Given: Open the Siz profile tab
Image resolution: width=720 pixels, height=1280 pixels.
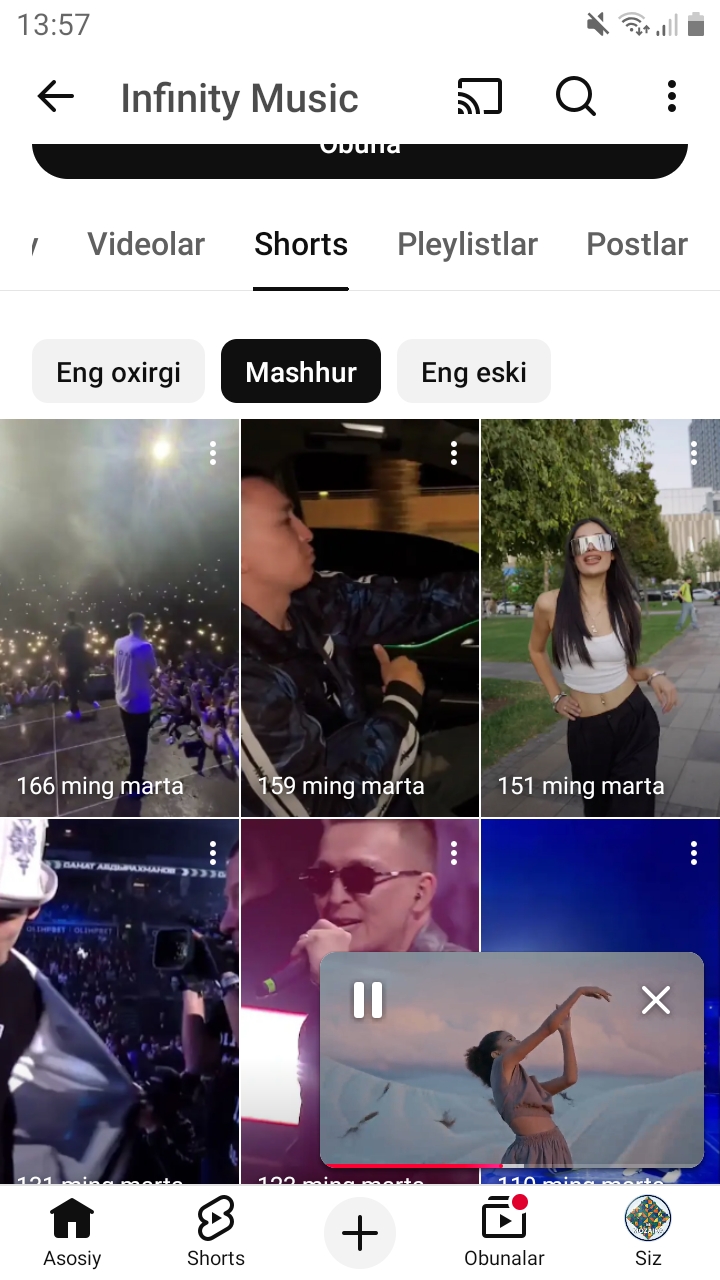Looking at the screenshot, I should pos(648,1232).
